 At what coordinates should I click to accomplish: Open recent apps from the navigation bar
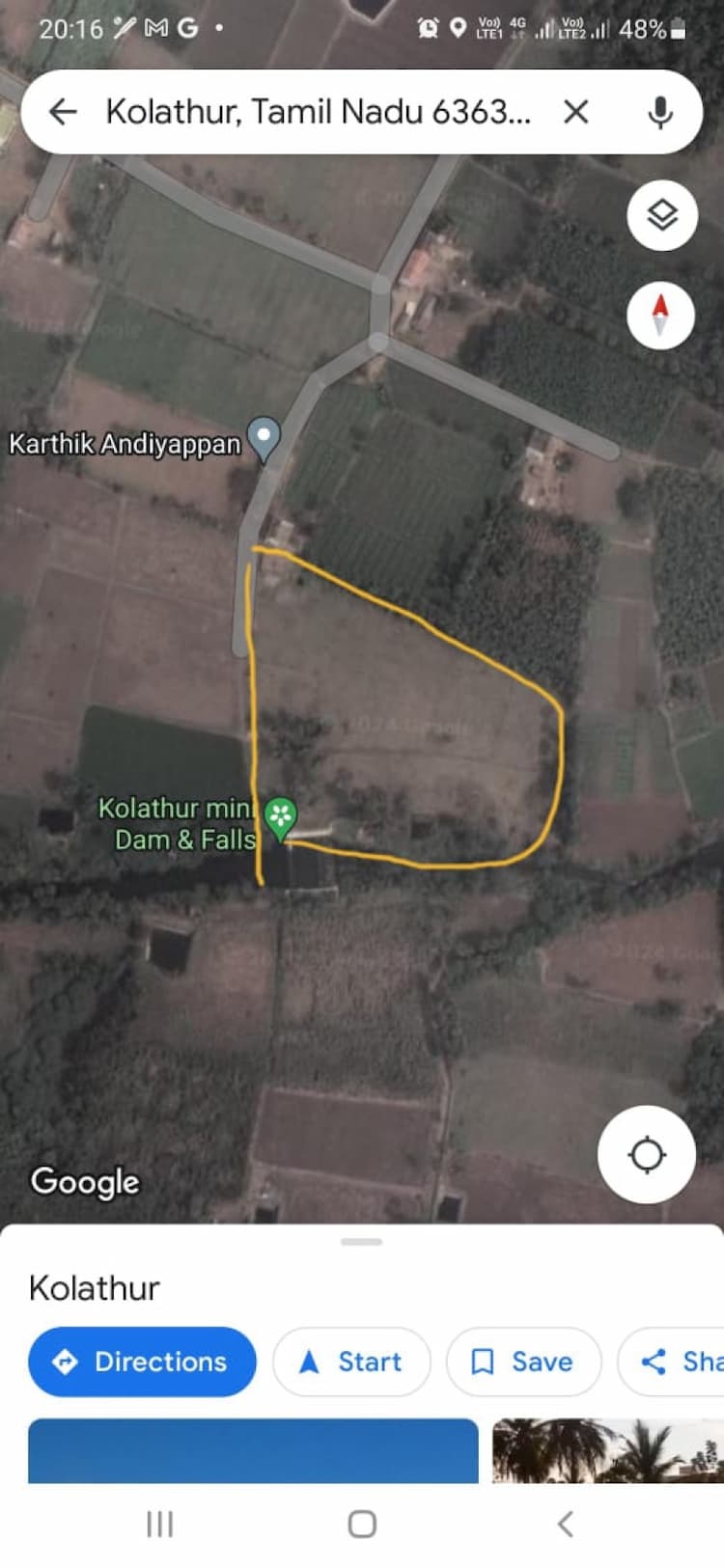pyautogui.click(x=159, y=1524)
